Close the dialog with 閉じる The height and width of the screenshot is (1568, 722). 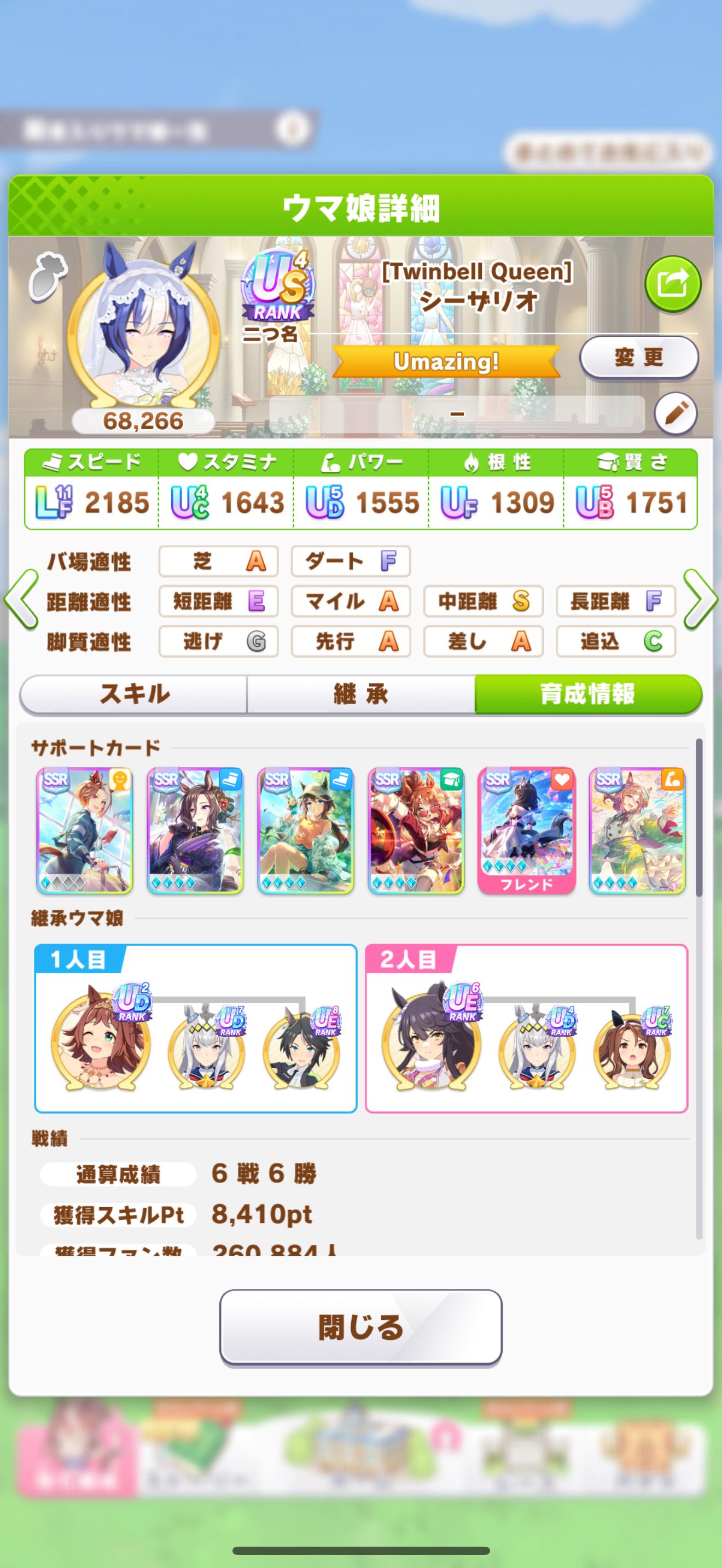click(360, 1327)
